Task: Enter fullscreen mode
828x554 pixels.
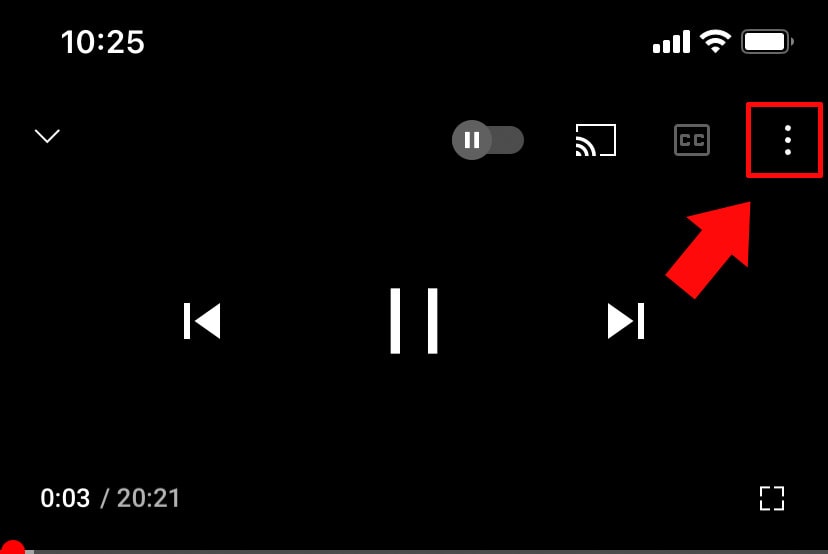Action: (x=771, y=498)
